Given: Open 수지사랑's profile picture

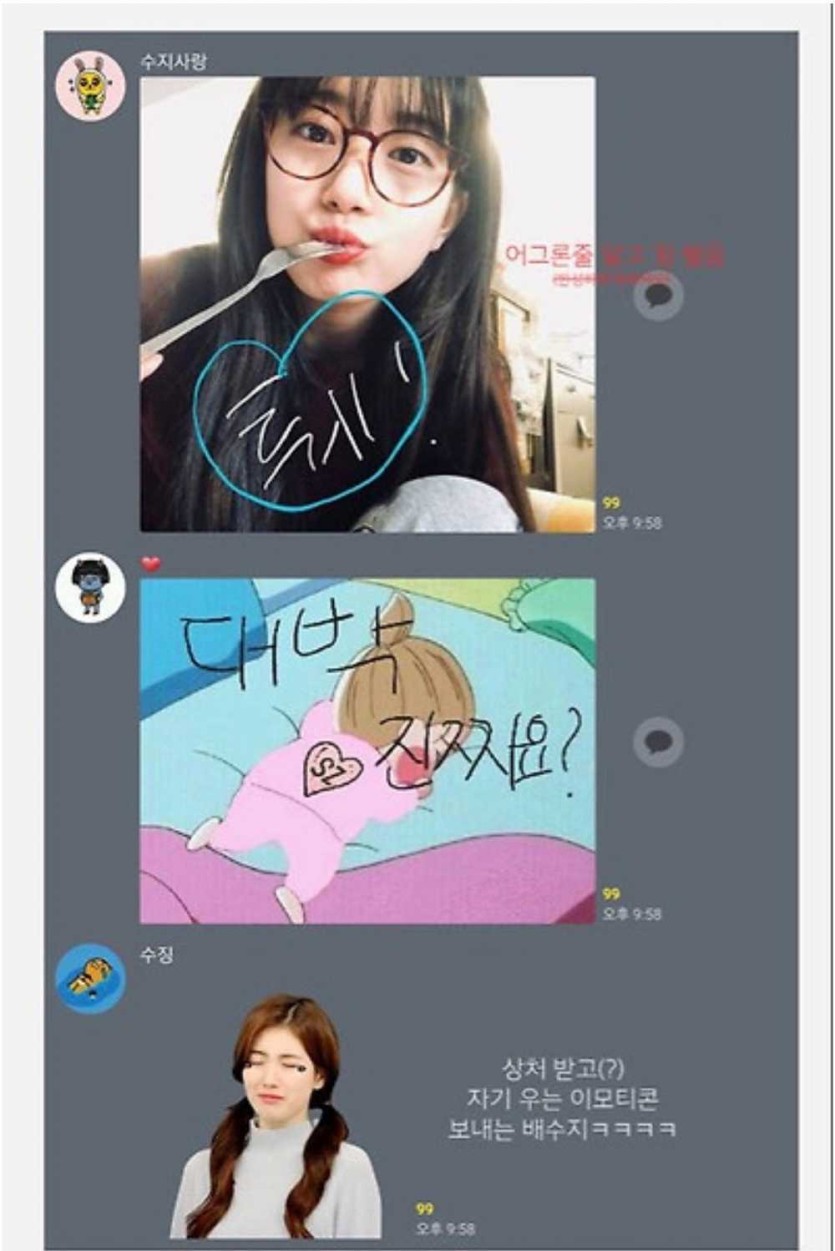Looking at the screenshot, I should click(x=90, y=85).
